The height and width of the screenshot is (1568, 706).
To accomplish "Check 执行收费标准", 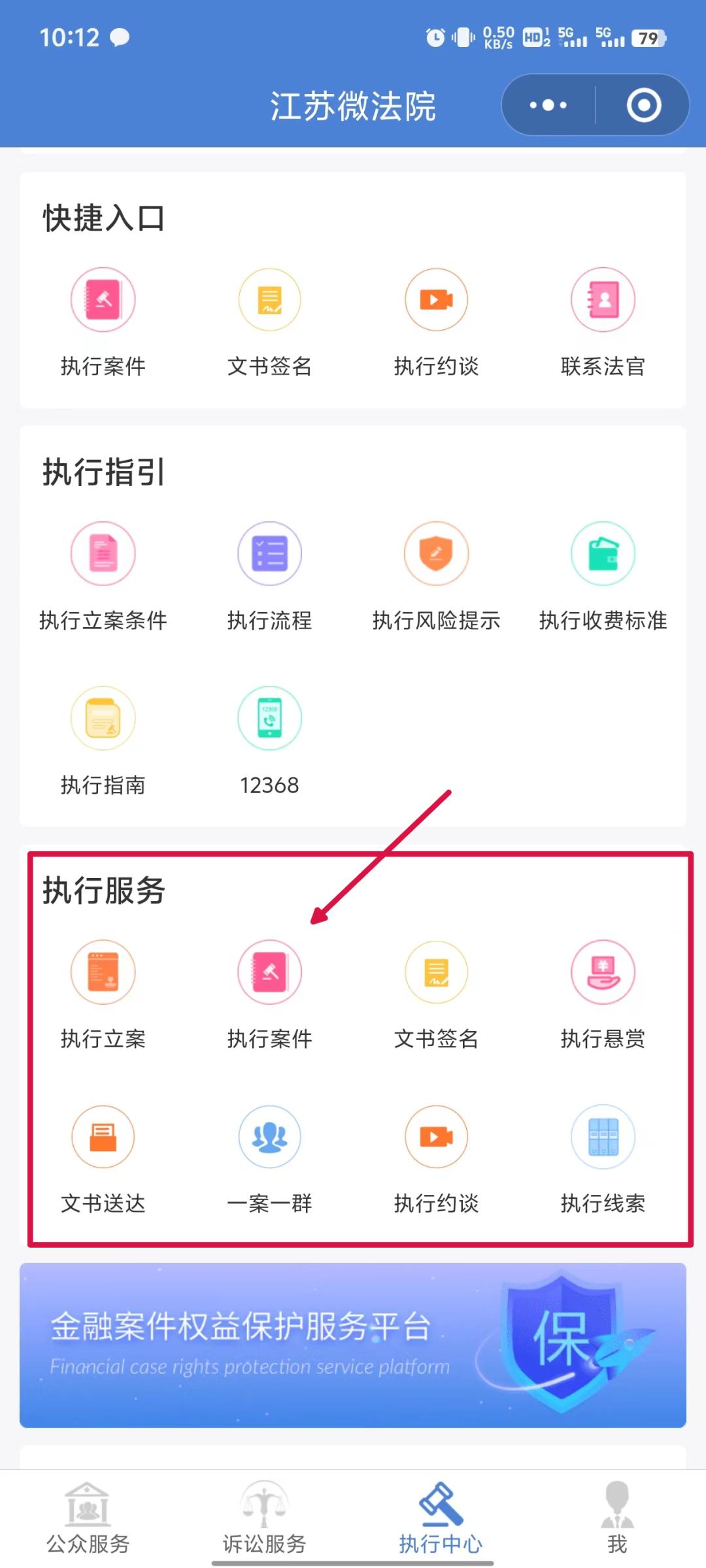I will [603, 554].
